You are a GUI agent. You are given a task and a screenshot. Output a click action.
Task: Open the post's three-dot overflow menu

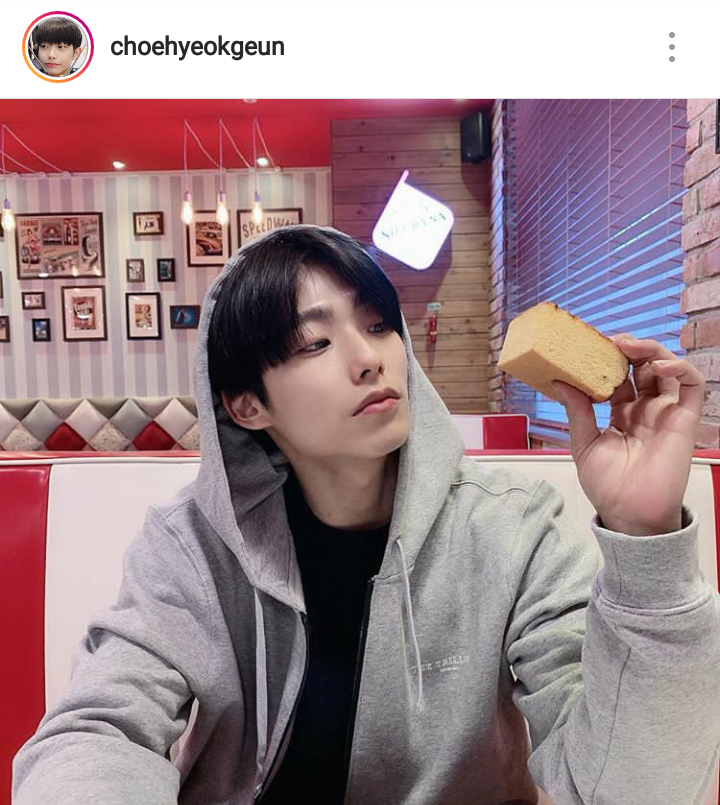pos(672,47)
